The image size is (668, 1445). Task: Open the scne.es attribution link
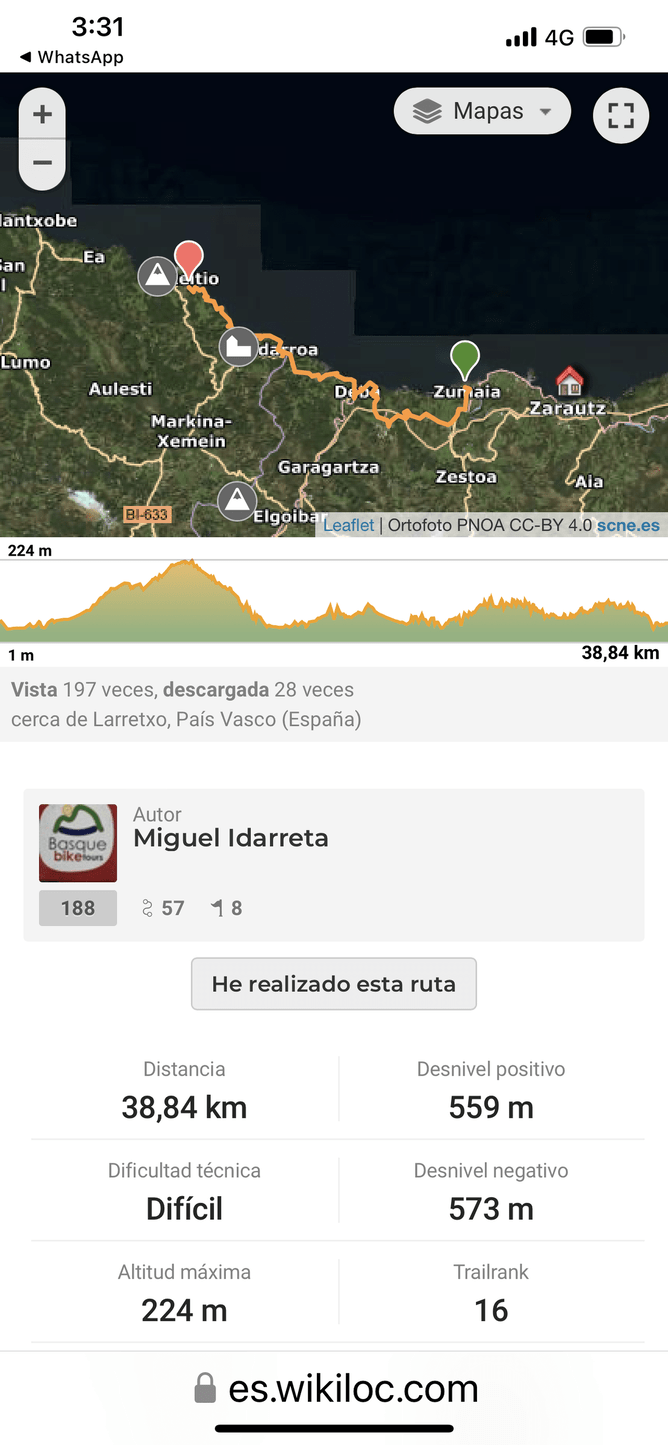pyautogui.click(x=628, y=525)
